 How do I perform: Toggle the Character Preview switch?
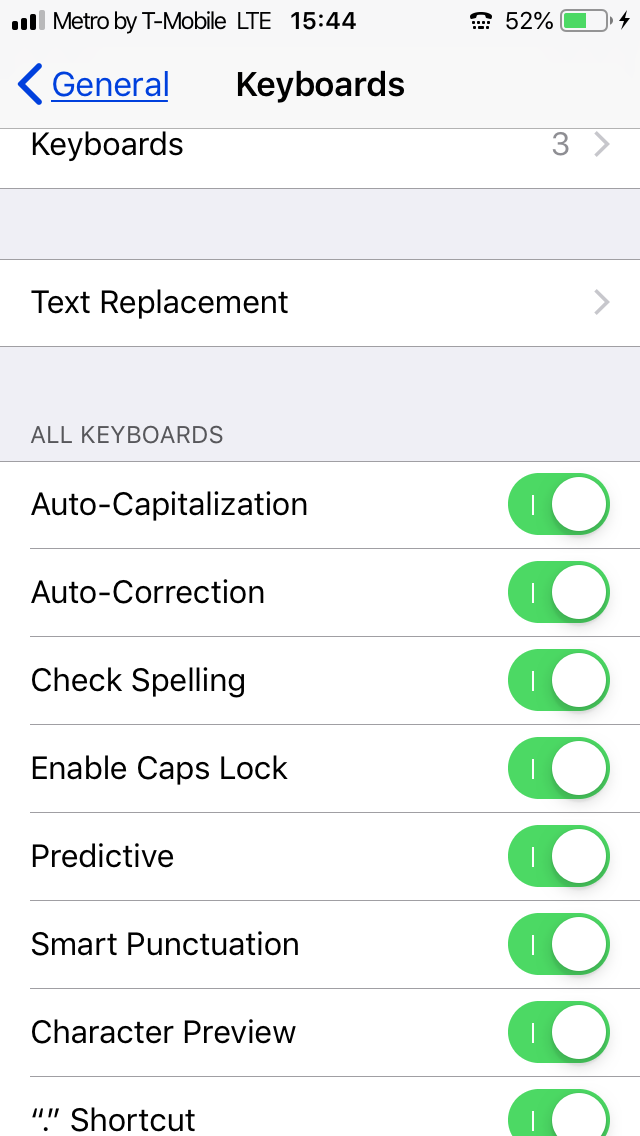pos(558,1033)
